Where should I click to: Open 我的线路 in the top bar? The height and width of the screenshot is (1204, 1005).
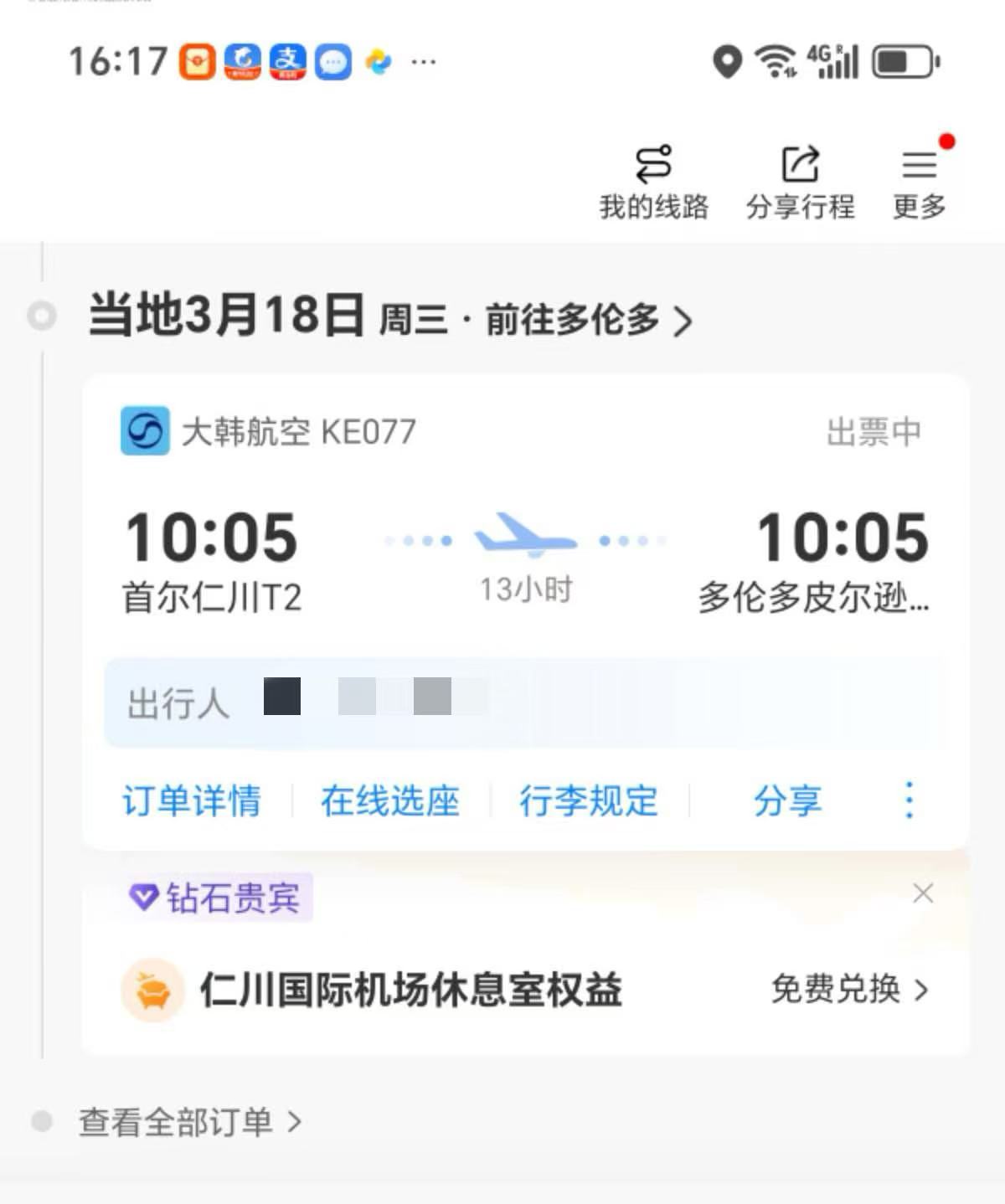click(653, 181)
